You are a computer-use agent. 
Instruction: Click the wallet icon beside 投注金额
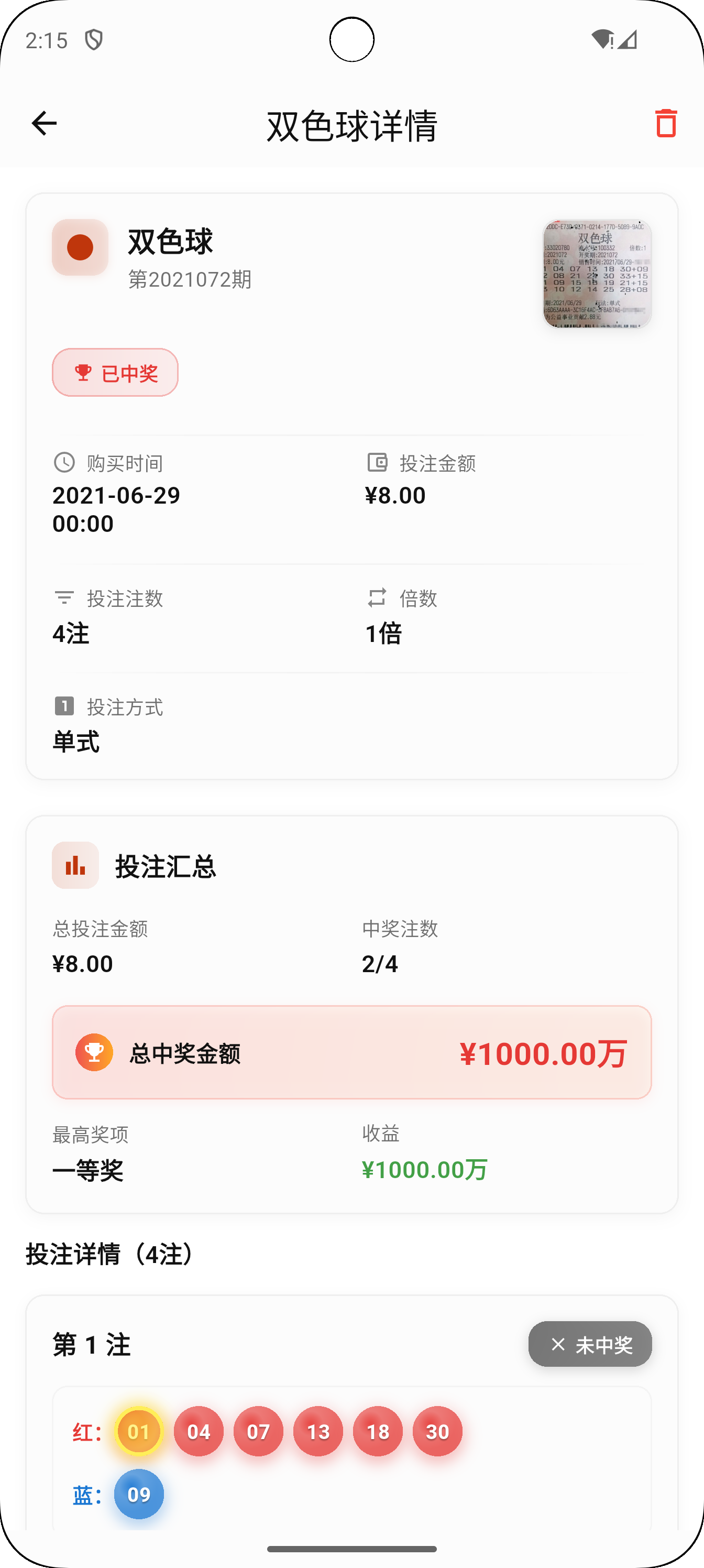(x=377, y=462)
